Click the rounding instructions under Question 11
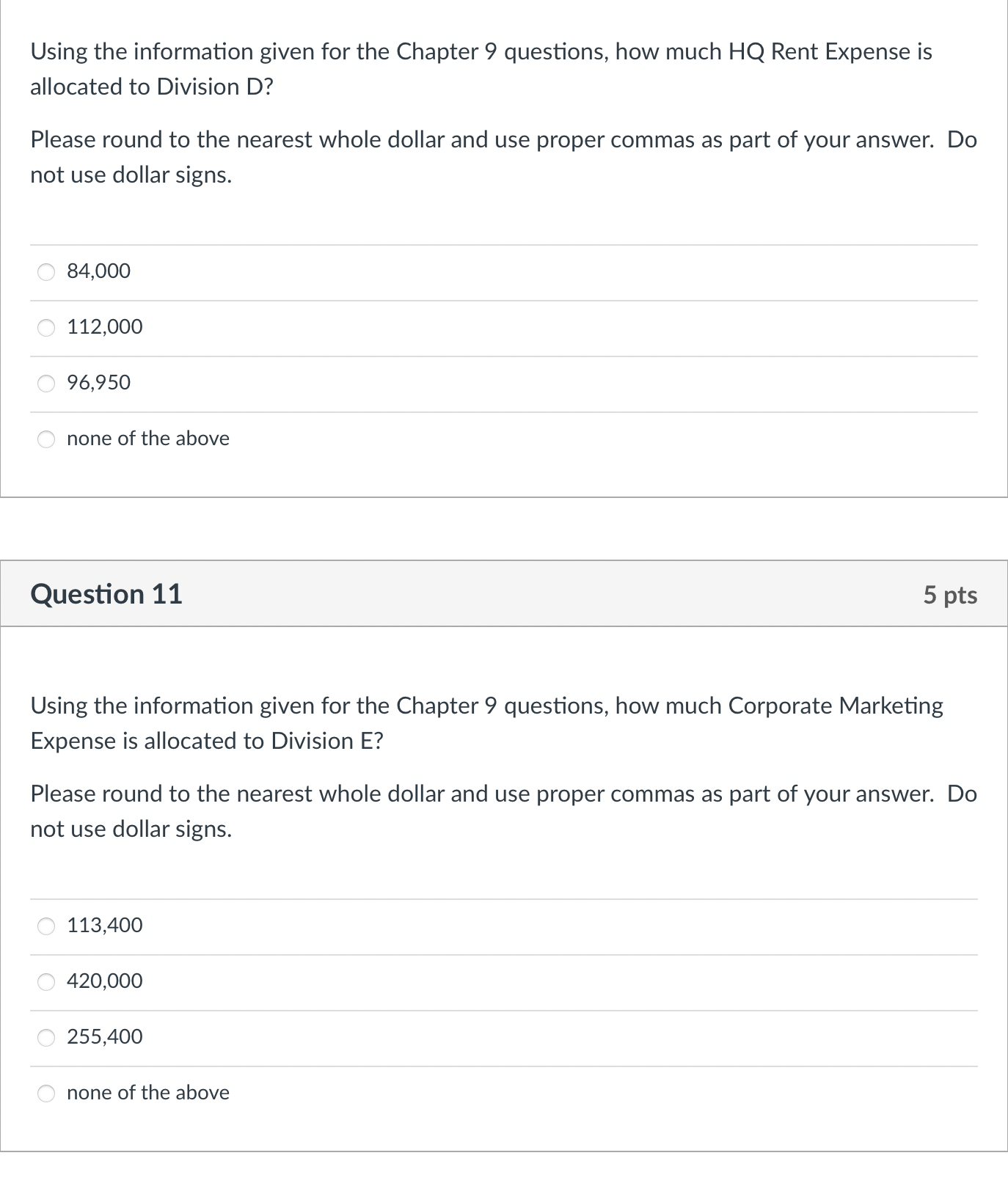 [x=503, y=810]
